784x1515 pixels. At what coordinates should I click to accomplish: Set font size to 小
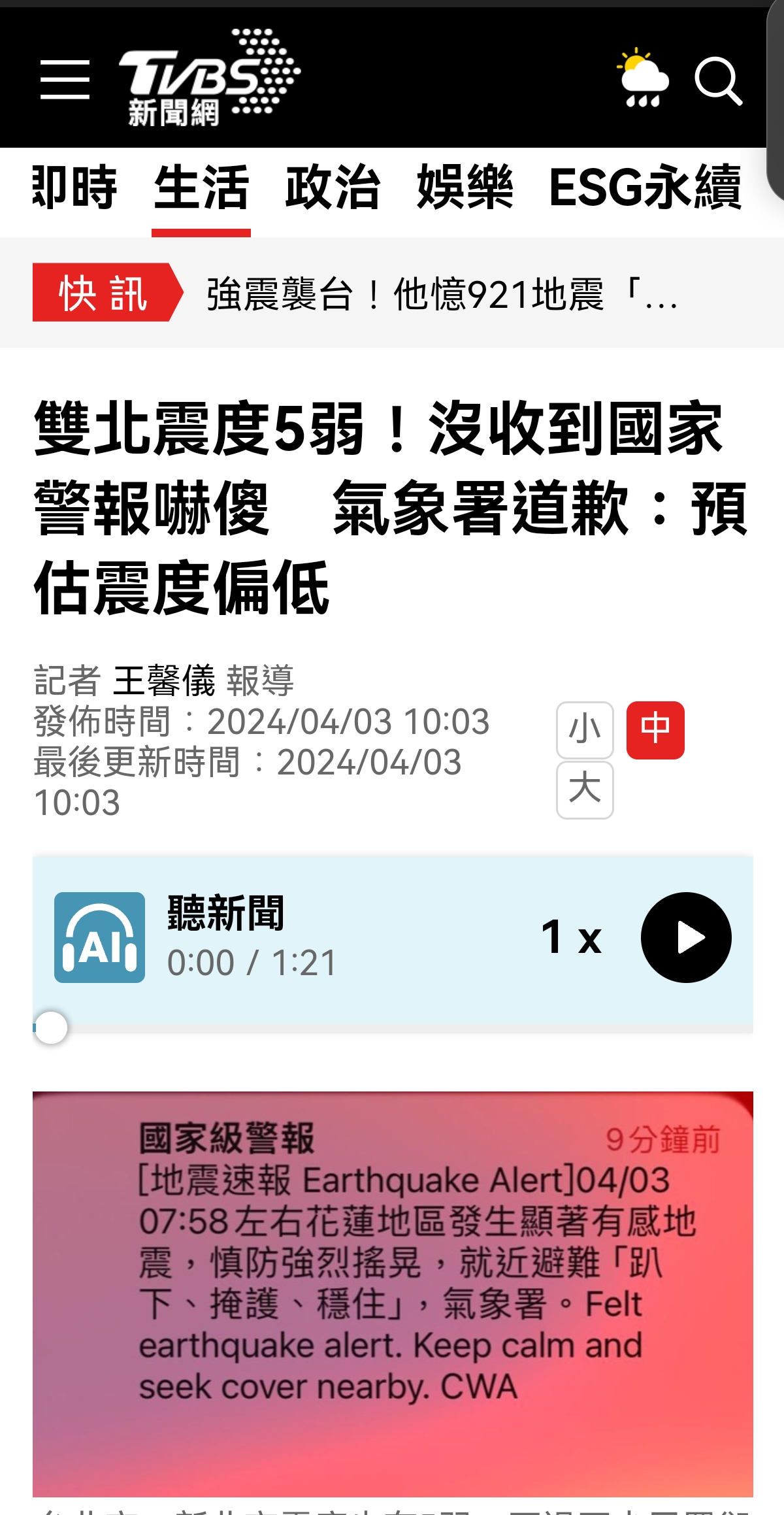[x=585, y=730]
